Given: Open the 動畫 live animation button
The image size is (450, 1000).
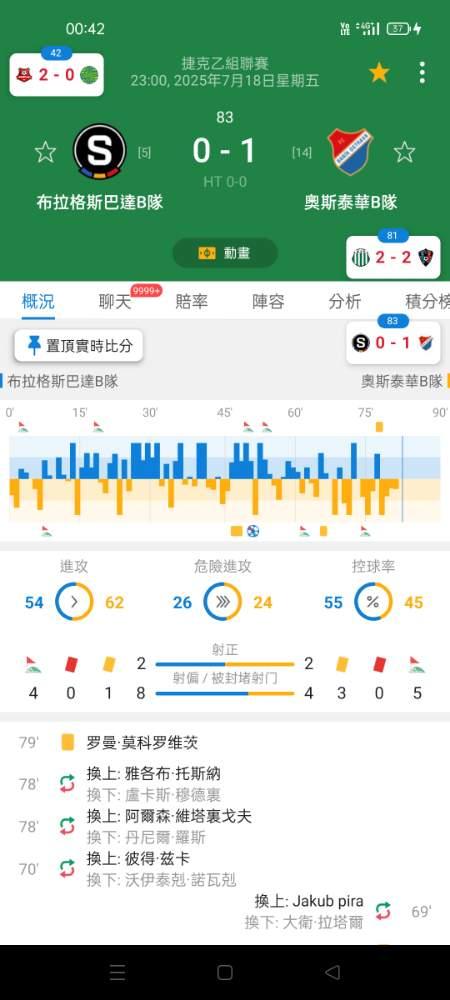Looking at the screenshot, I should (x=225, y=253).
